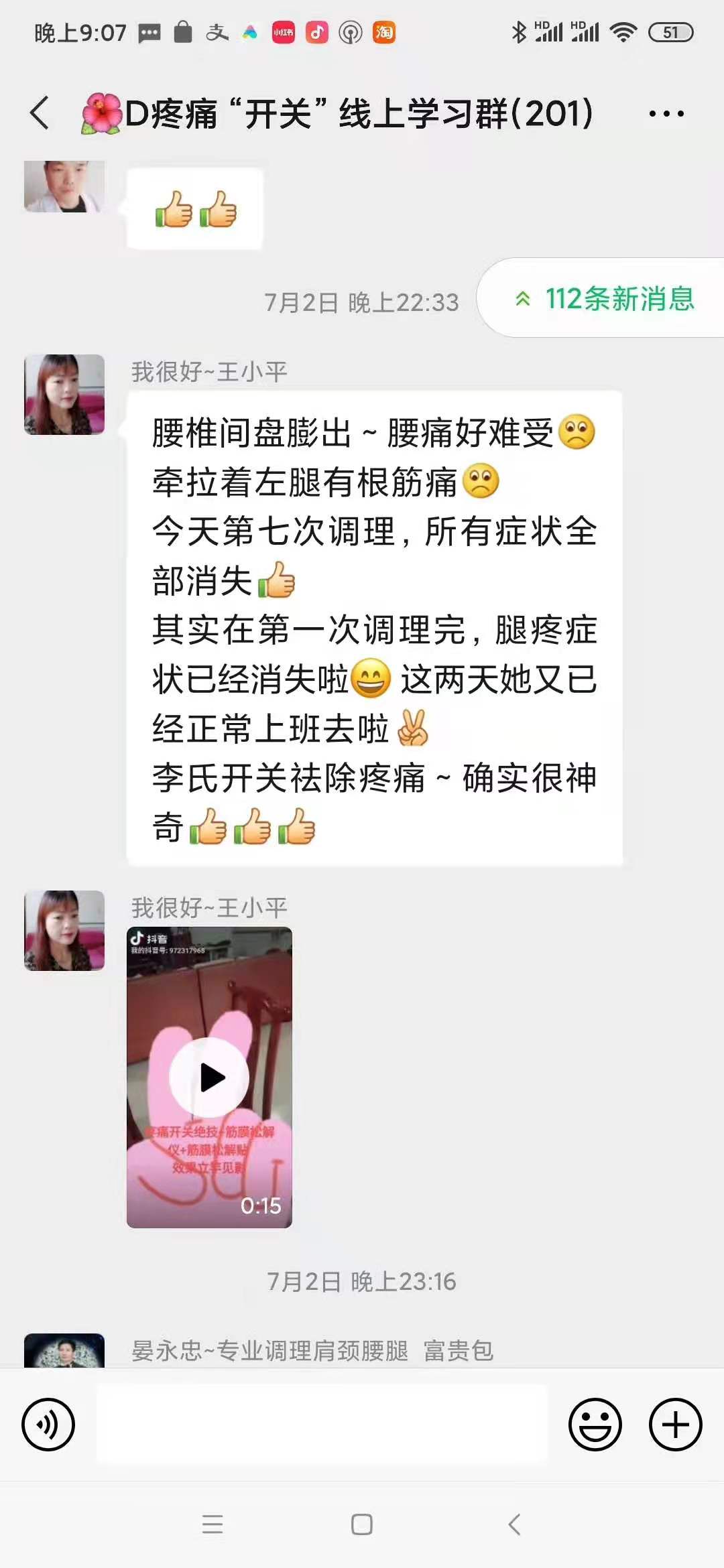Open 王小平's avatar above the text message
Screen dimensions: 724x1568
click(64, 395)
